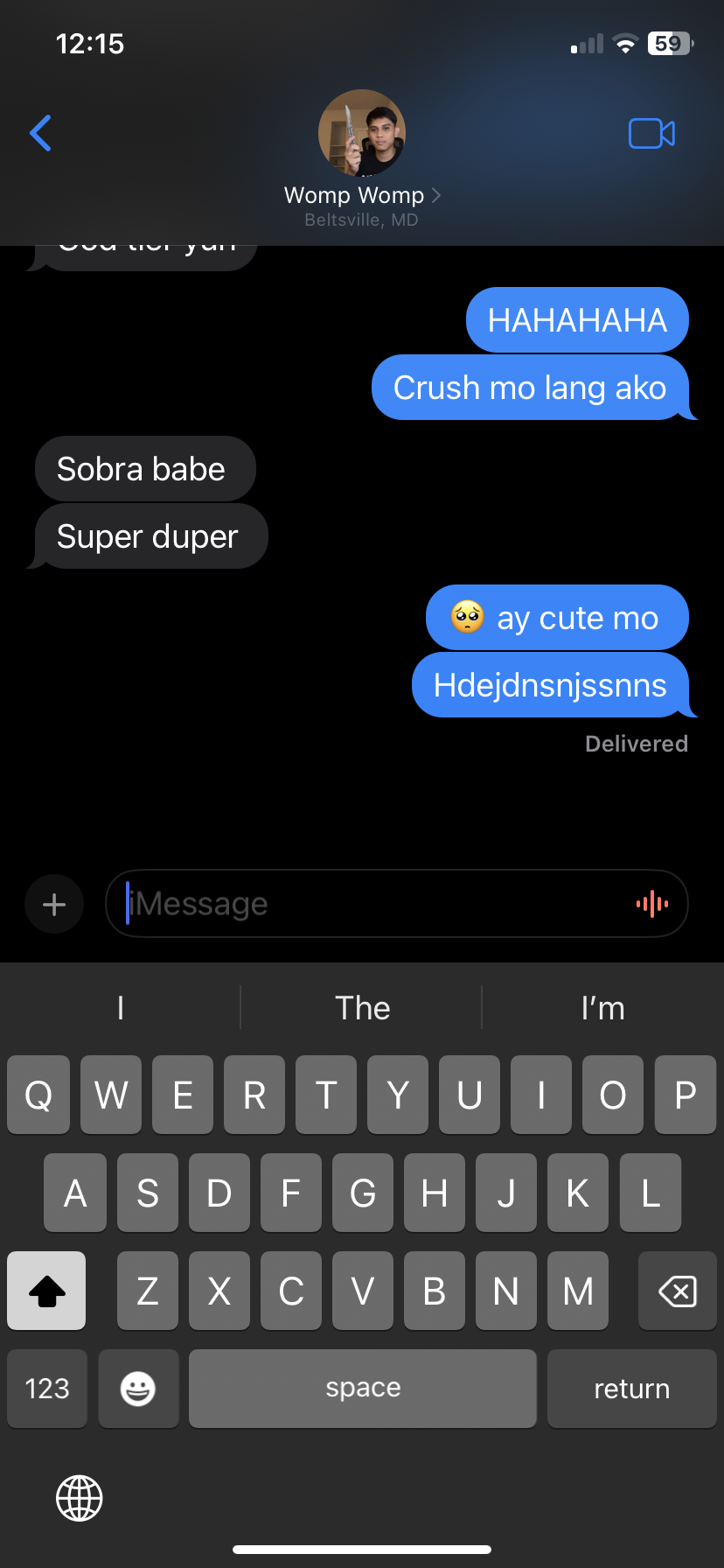Viewport: 724px width, 1568px height.
Task: Toggle the shift key
Action: [47, 1291]
